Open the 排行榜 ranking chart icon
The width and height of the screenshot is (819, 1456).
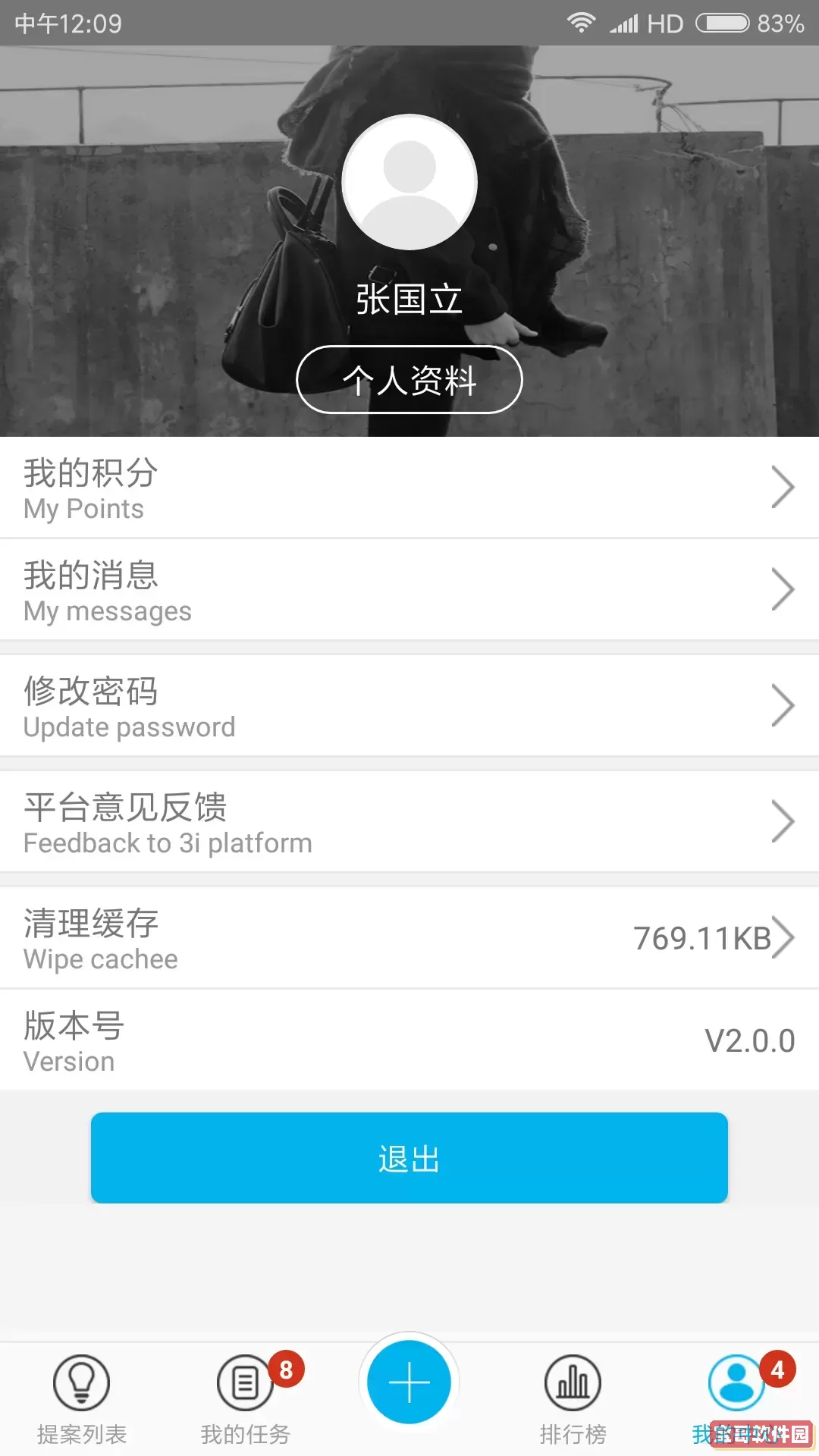573,1384
